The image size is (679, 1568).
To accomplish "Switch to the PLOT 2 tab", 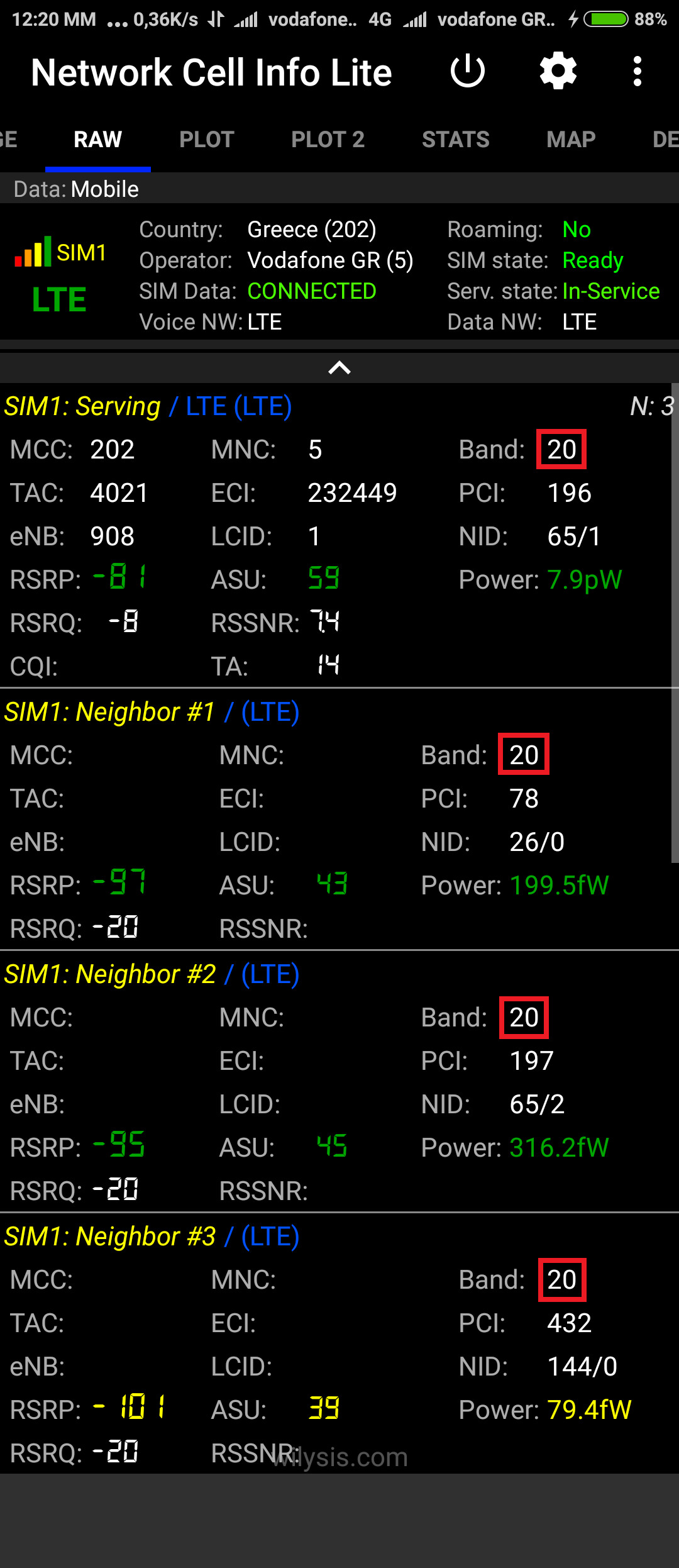I will 328,140.
